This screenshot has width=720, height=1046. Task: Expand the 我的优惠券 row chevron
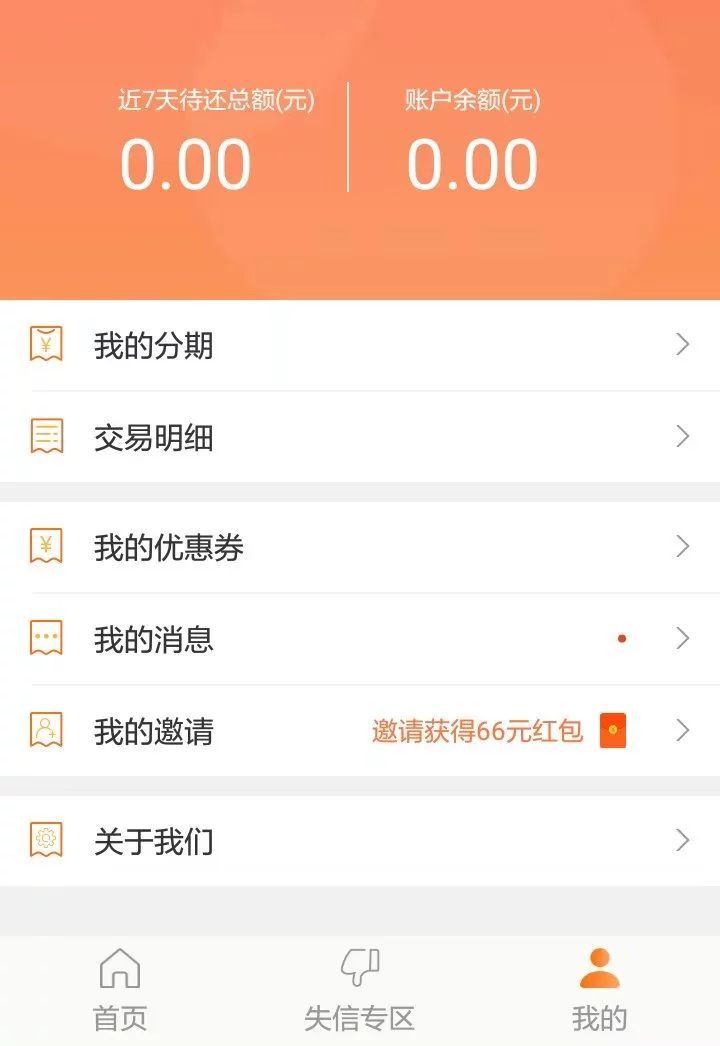tap(683, 547)
